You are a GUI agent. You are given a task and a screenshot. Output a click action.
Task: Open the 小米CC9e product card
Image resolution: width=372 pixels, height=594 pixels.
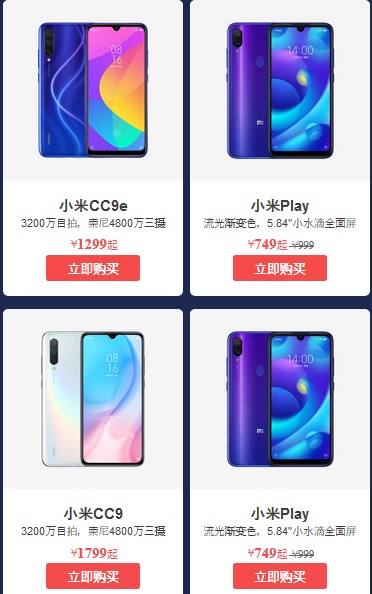point(93,148)
